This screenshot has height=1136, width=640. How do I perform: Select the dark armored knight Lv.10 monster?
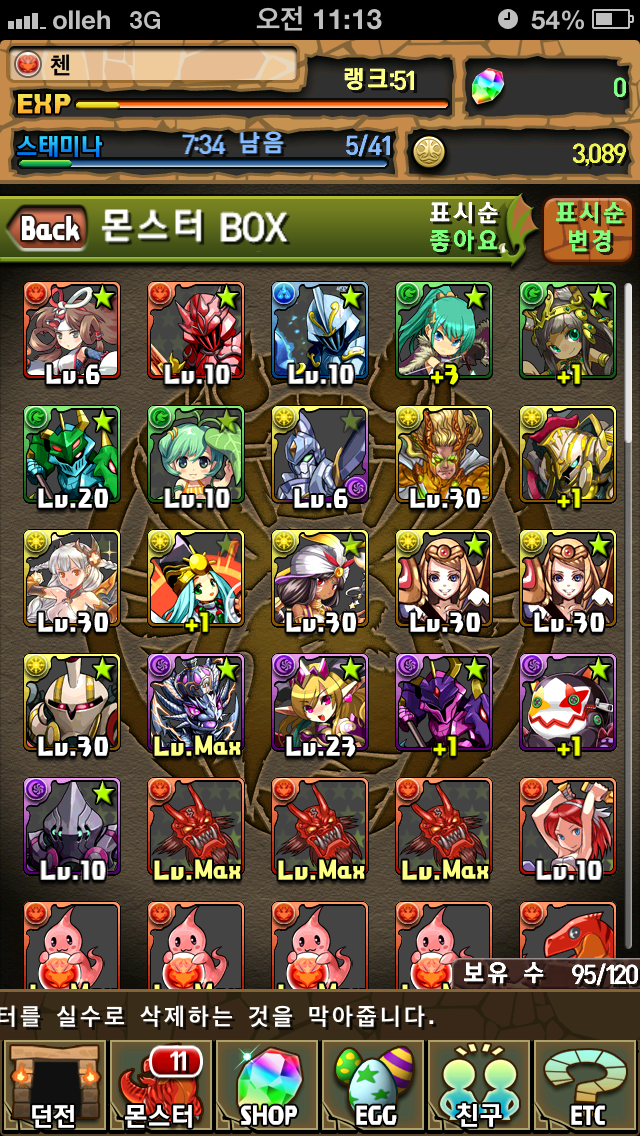tap(72, 826)
